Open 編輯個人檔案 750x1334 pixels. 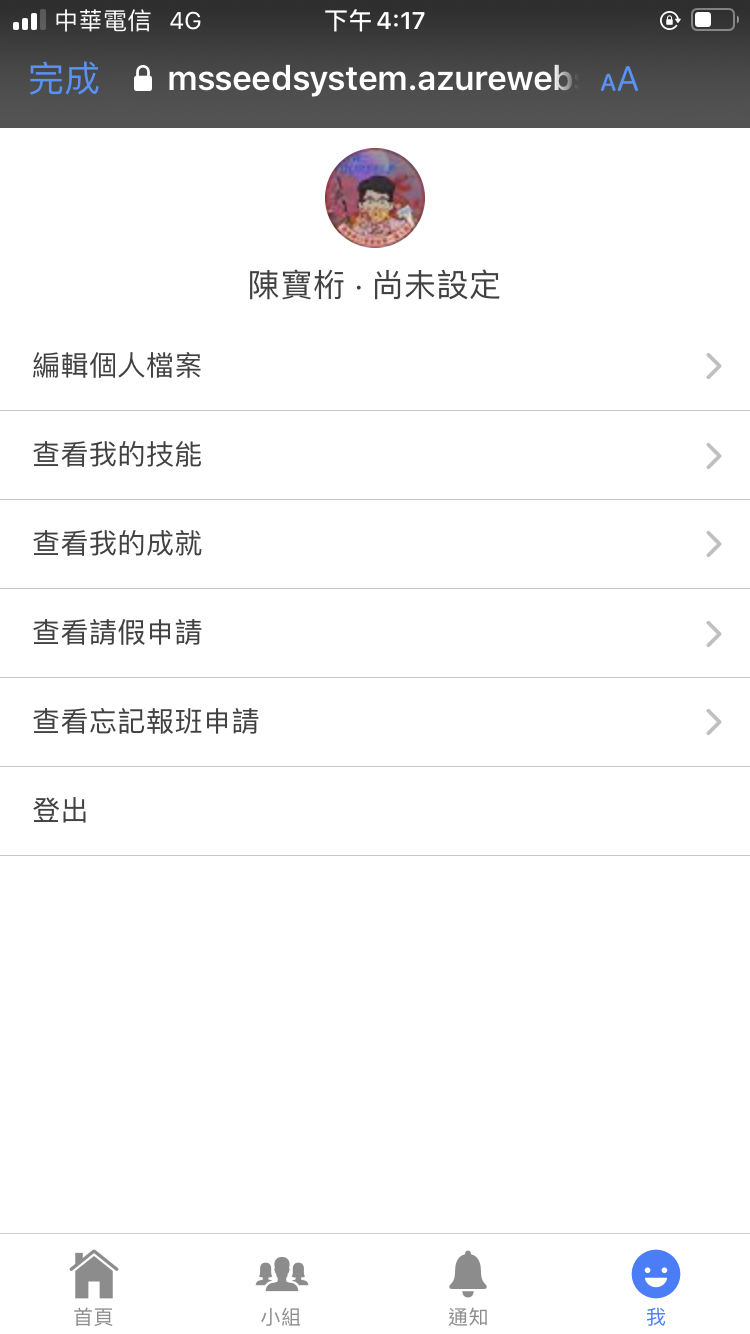coord(375,366)
